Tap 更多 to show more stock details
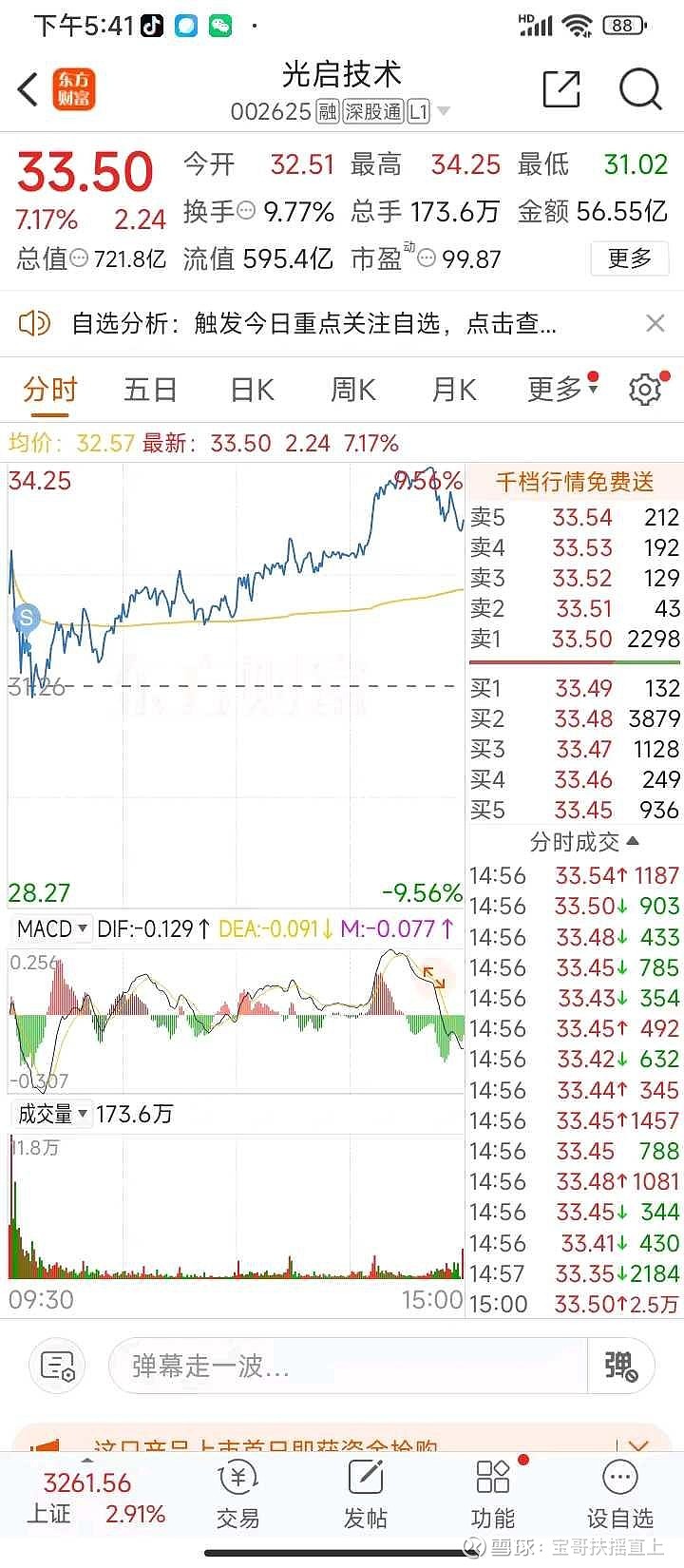 (629, 258)
